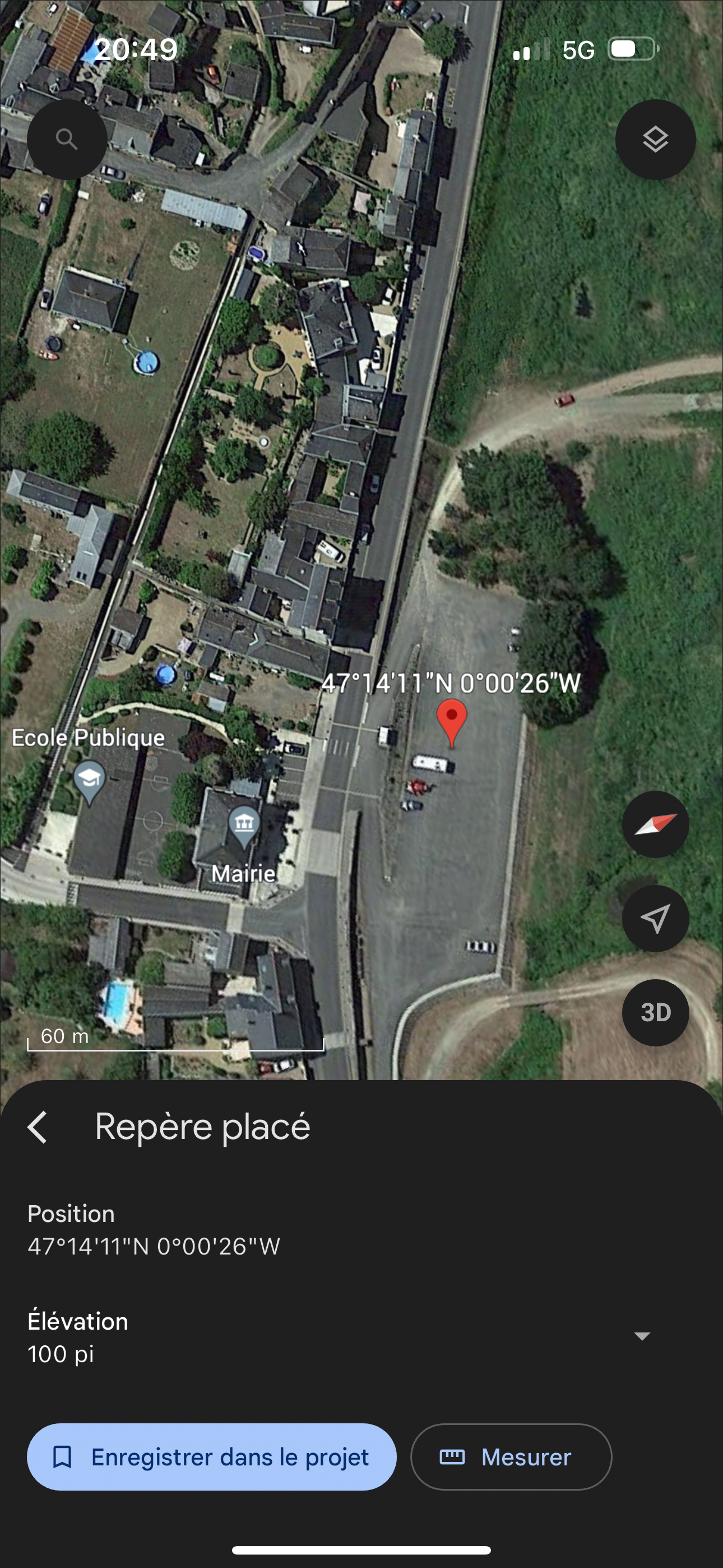Switch the map view to 3D
Viewport: 723px width, 1568px height.
point(655,1012)
